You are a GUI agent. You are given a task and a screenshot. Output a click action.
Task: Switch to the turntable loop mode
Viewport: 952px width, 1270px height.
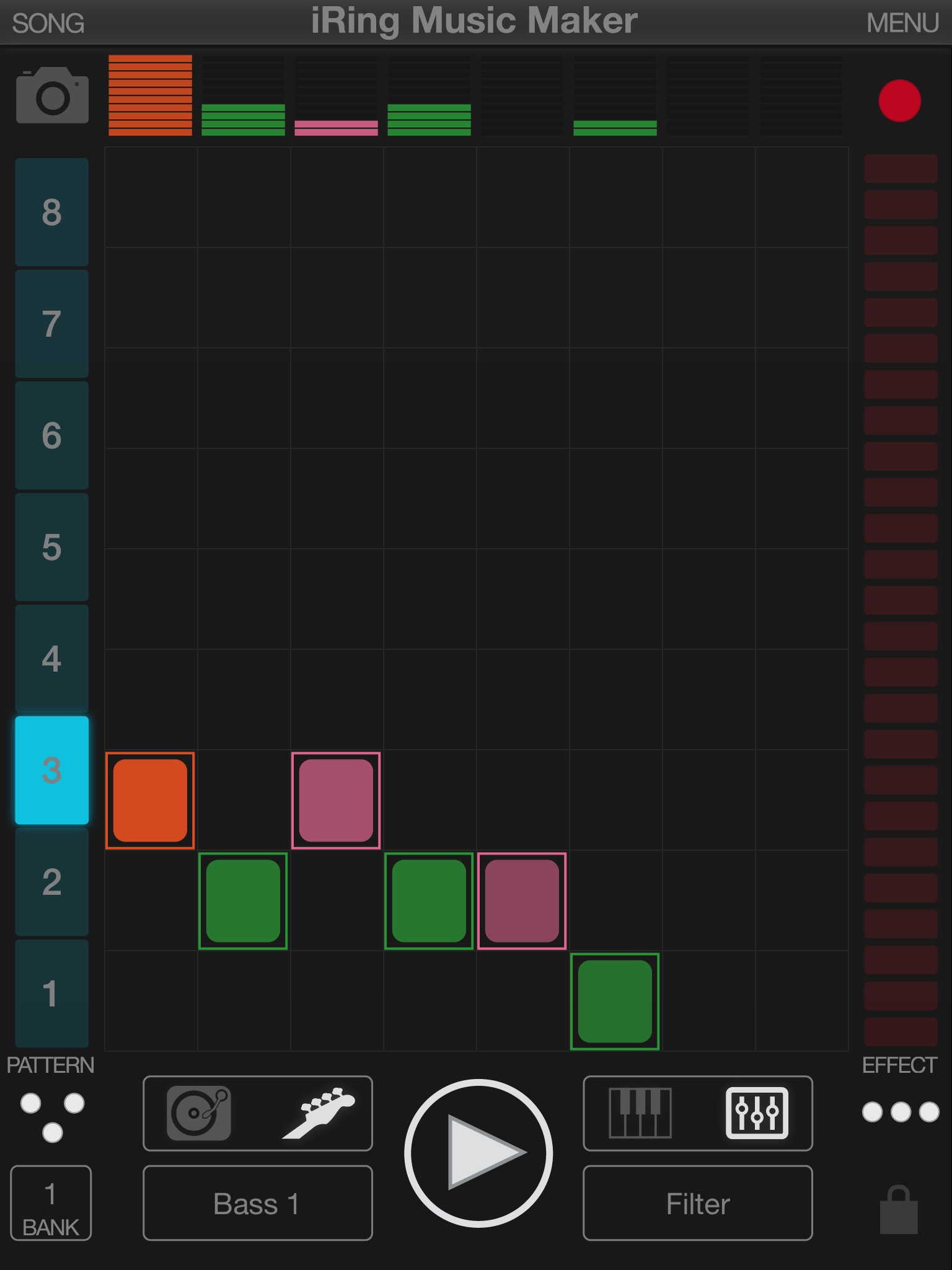tap(199, 1113)
